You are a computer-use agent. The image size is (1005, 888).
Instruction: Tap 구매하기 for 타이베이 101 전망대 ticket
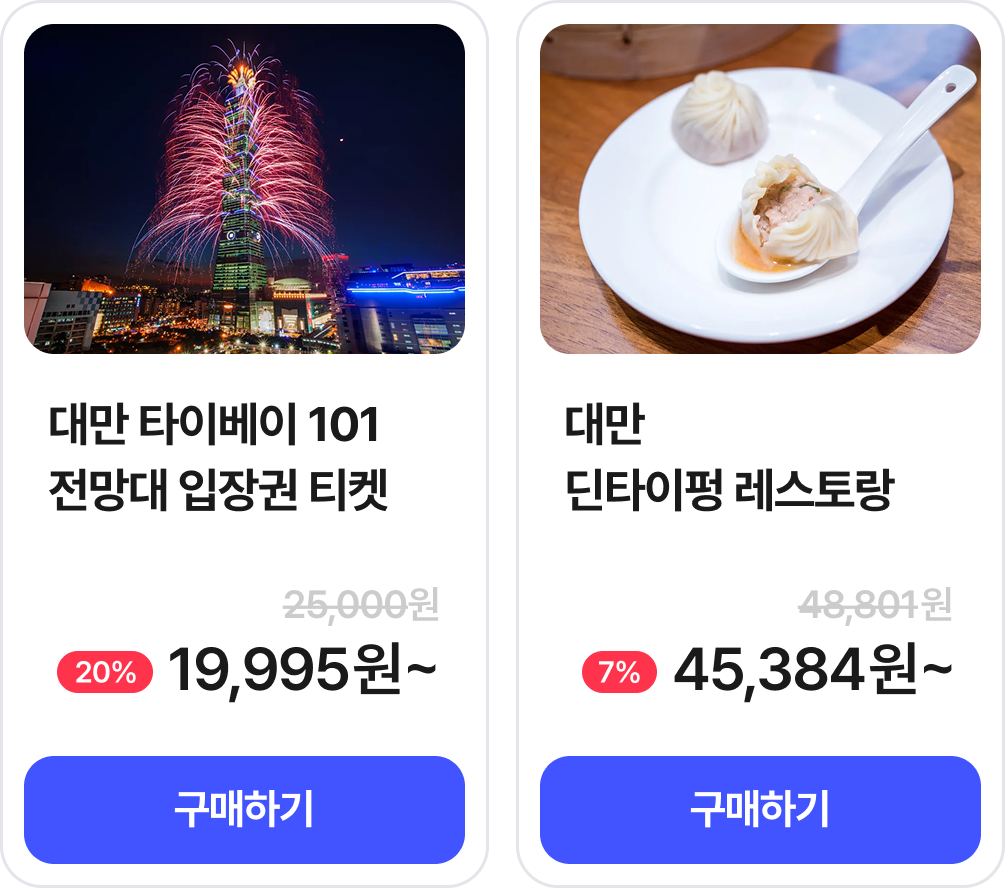coord(244,809)
